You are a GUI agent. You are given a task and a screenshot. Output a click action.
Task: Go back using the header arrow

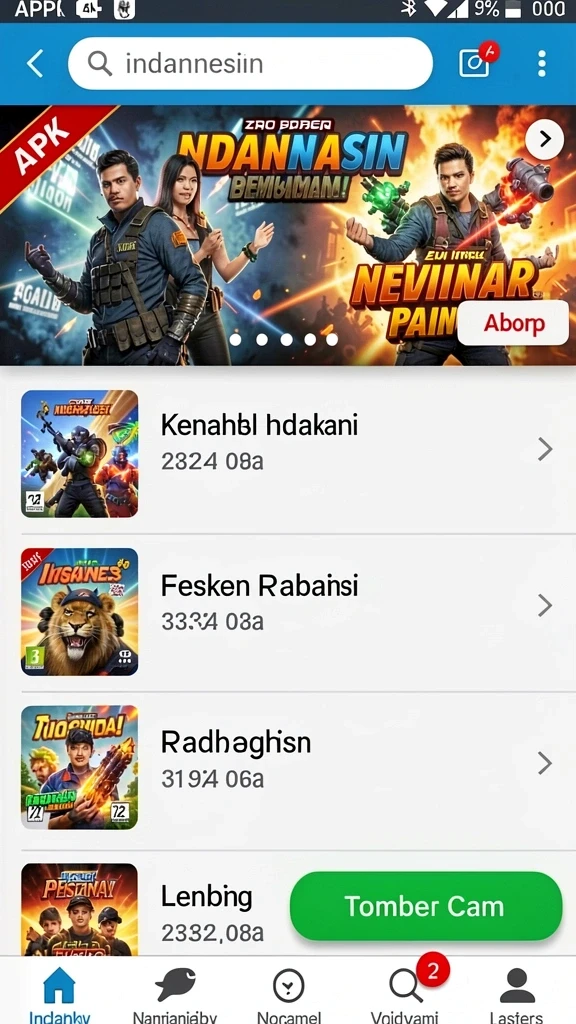35,64
